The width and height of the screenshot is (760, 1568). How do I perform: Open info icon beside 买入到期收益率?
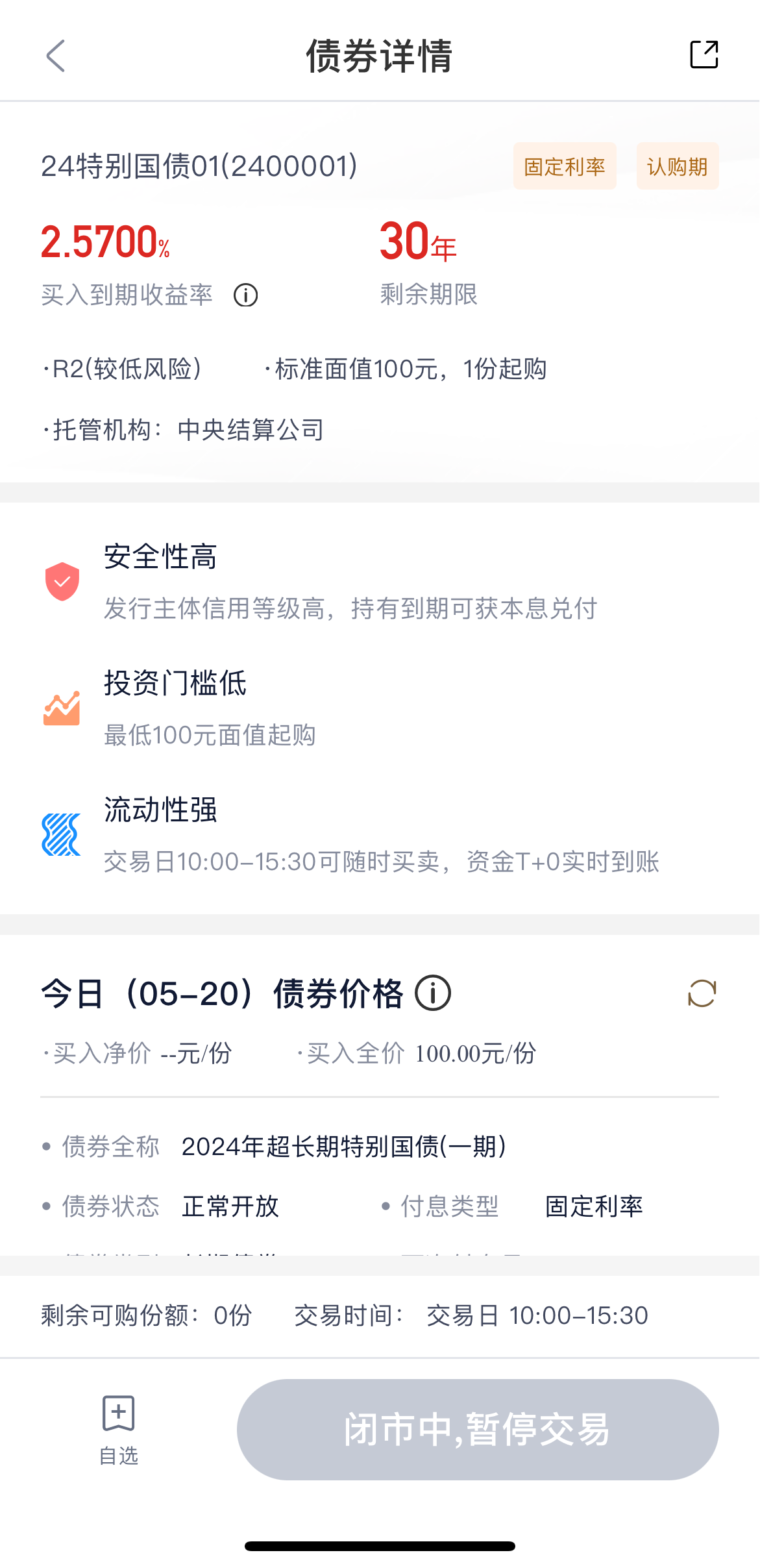246,295
